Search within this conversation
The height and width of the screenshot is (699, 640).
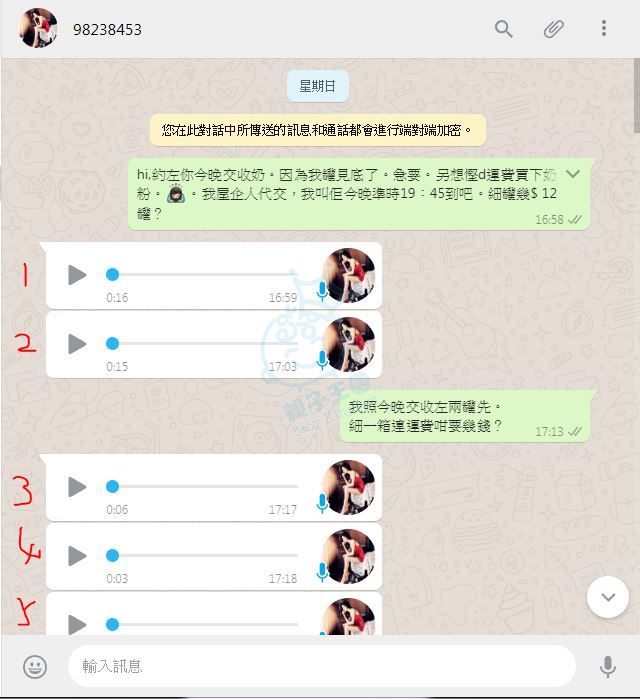click(x=504, y=29)
